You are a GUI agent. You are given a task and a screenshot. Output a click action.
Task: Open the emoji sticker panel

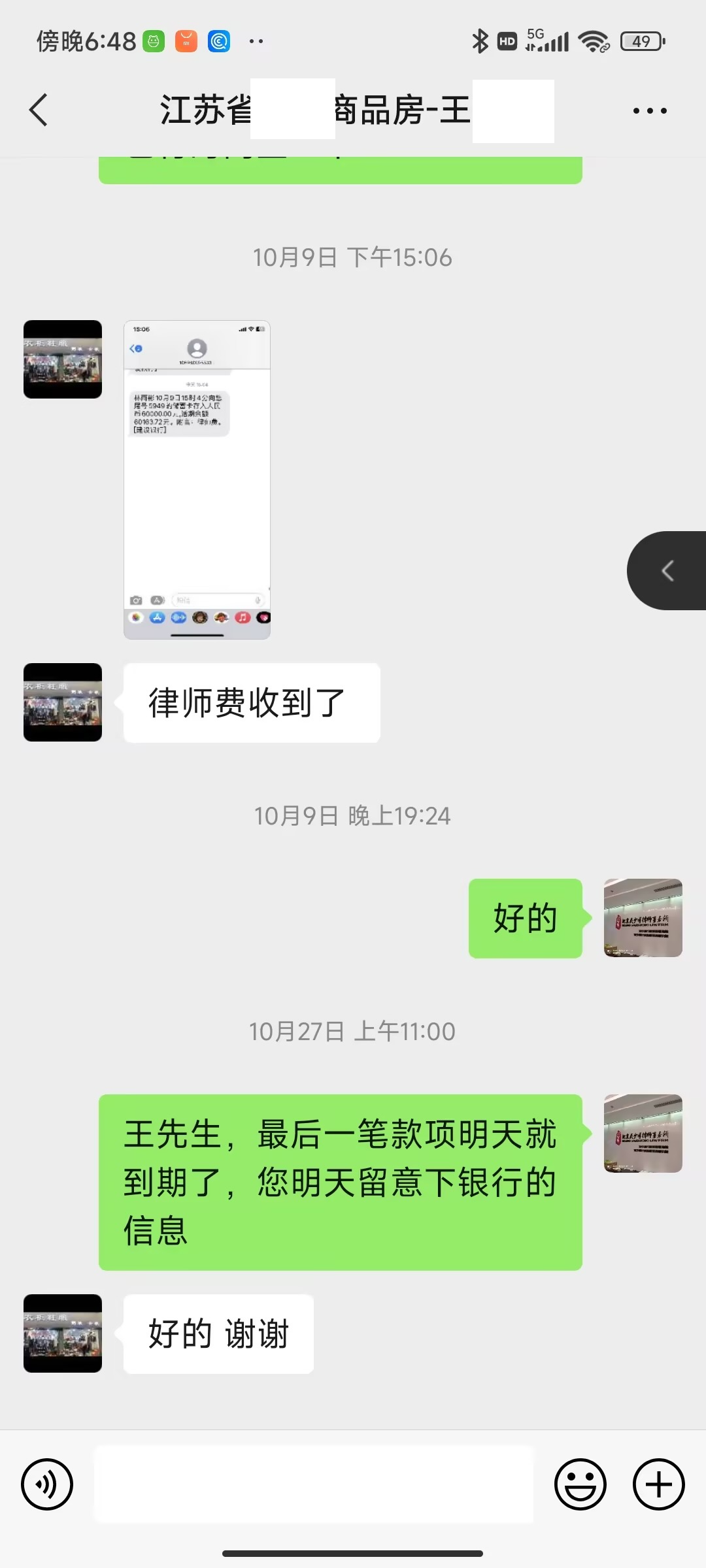pos(580,1484)
